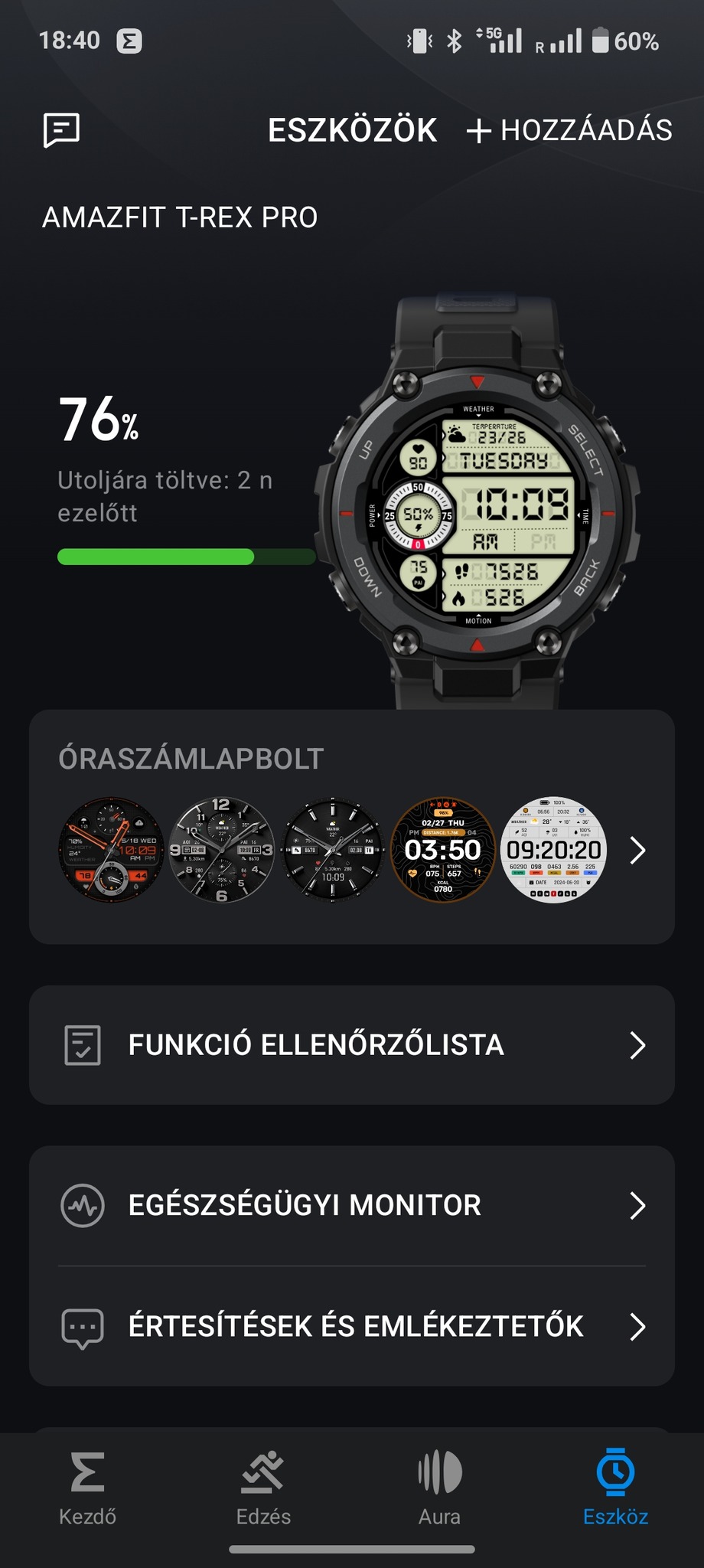
Task: Open the Amazfit T-Rex Pro watch image
Action: 477,505
